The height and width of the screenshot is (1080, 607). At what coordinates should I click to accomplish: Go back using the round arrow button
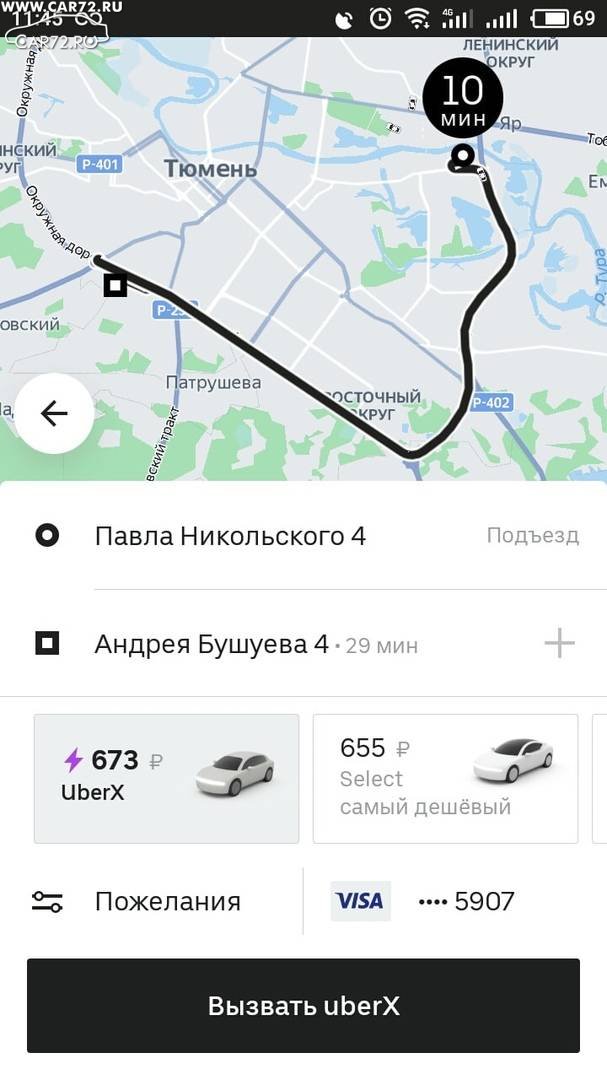click(x=54, y=413)
